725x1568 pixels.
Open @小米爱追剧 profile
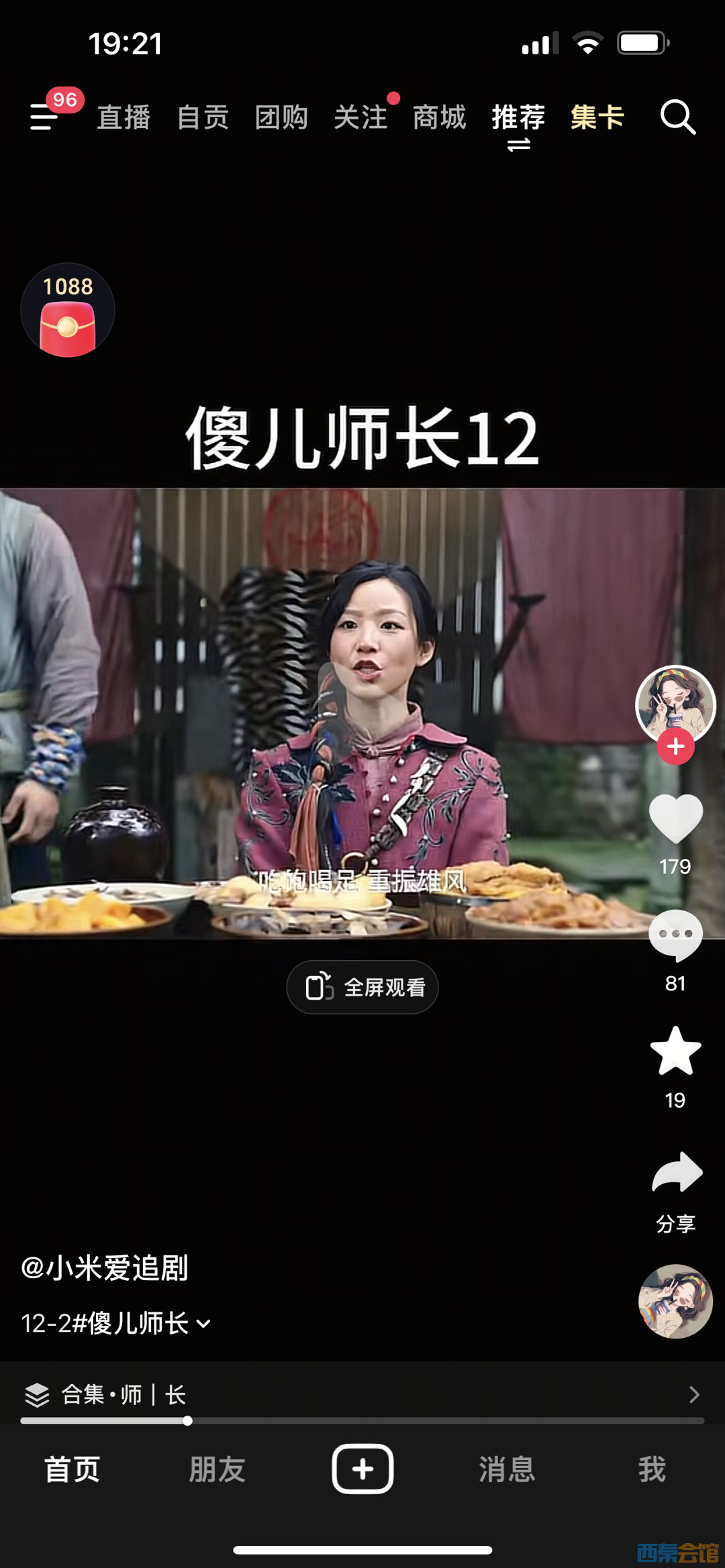tap(105, 1268)
